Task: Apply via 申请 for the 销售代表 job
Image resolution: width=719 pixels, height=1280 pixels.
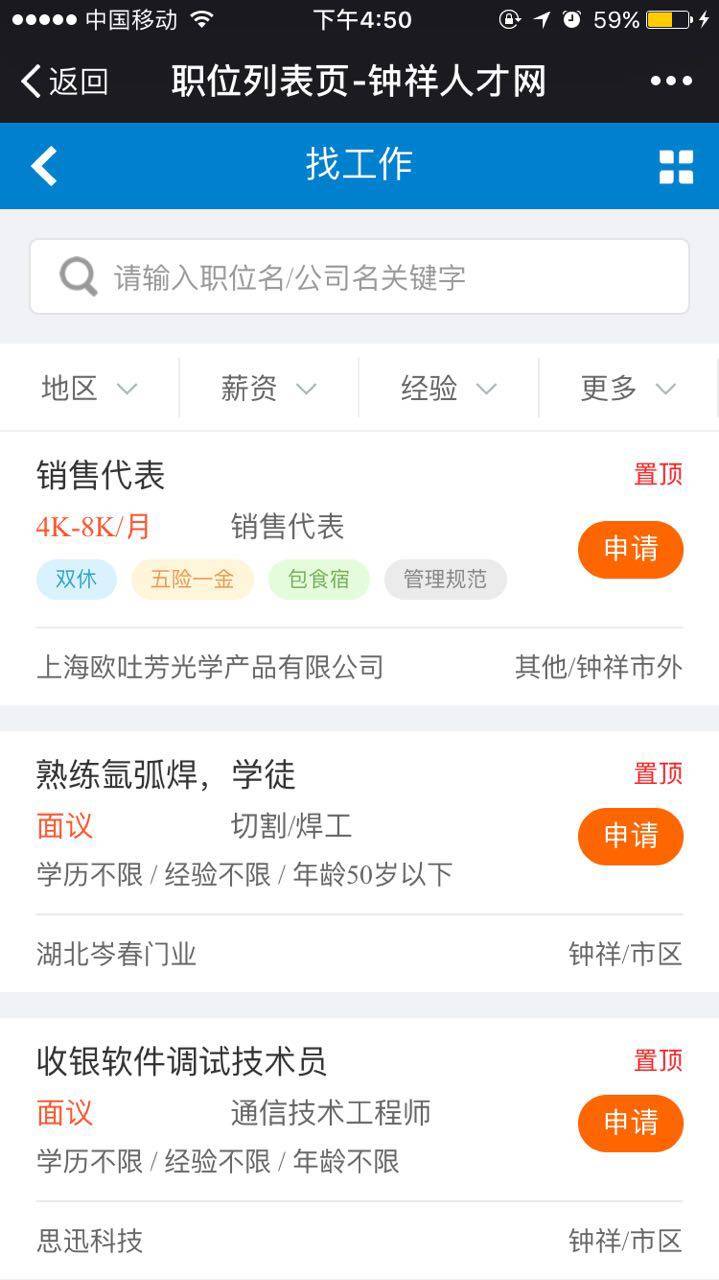Action: 631,549
